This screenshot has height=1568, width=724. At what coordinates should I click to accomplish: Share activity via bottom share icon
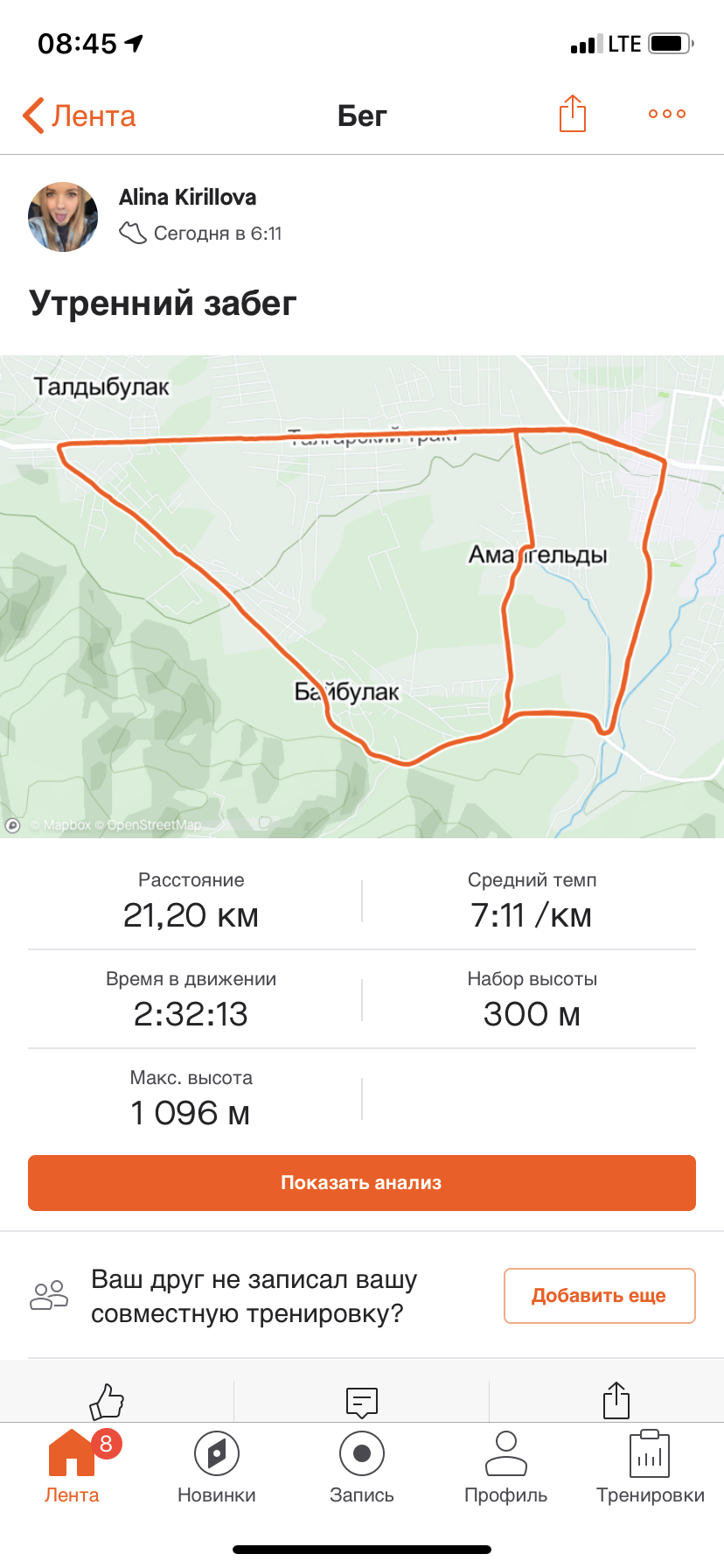coord(616,1400)
